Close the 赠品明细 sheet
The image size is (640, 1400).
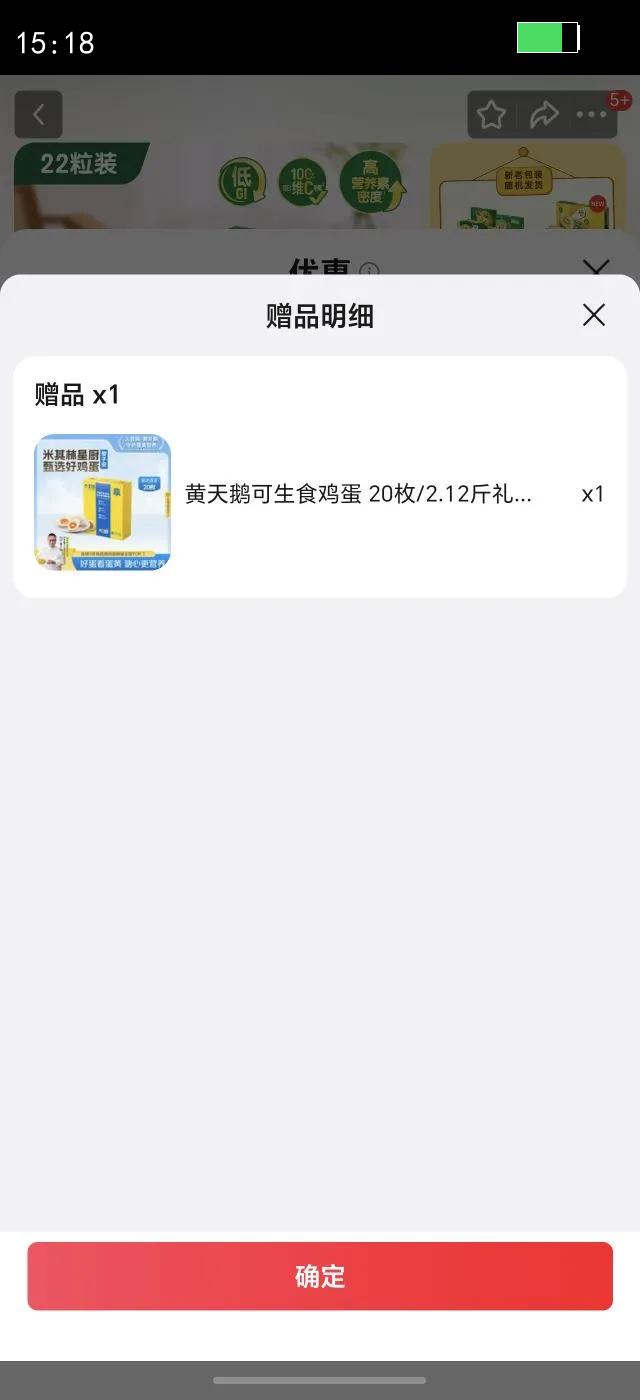coord(594,316)
